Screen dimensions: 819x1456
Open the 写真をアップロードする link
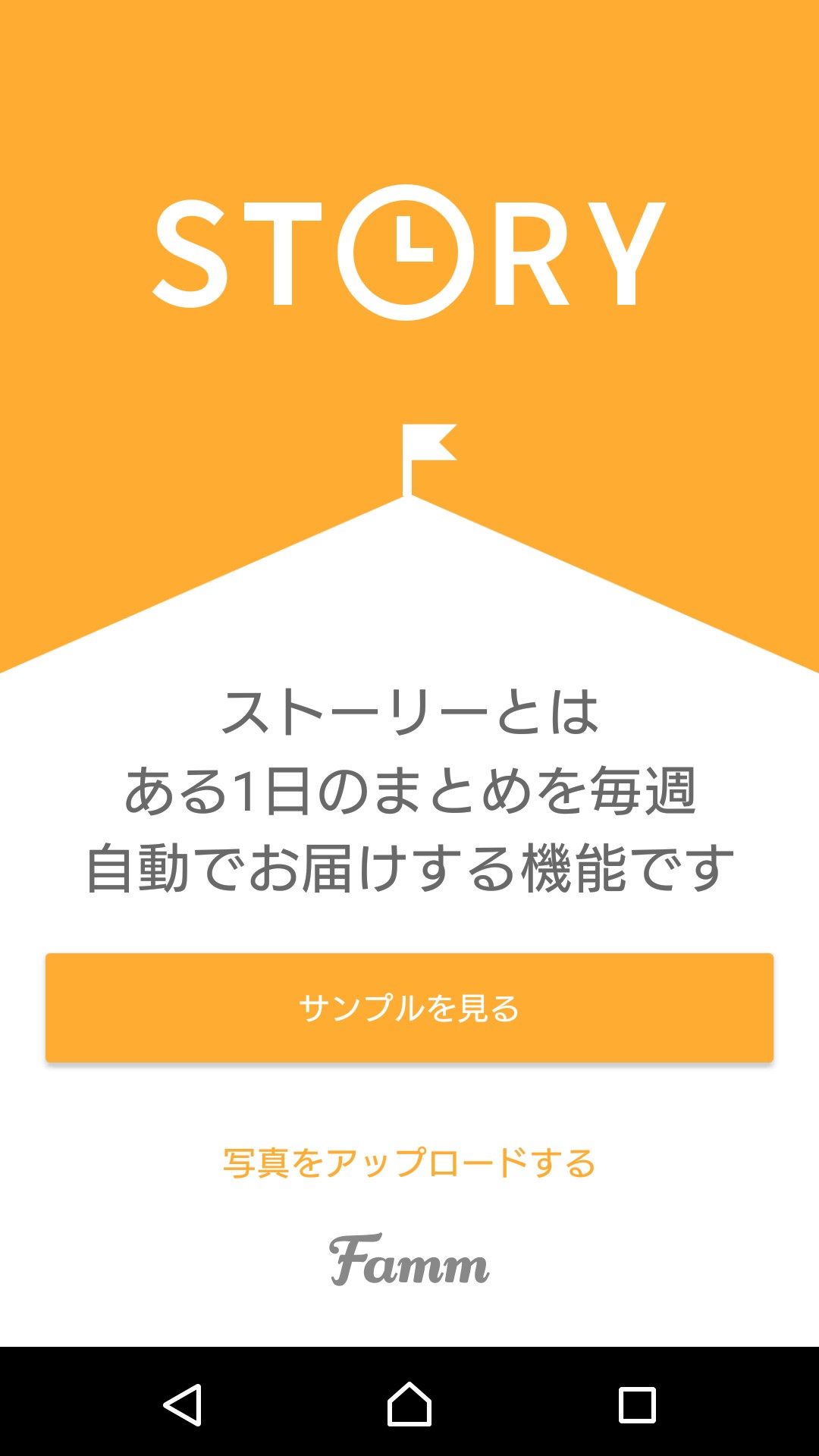tap(409, 1163)
